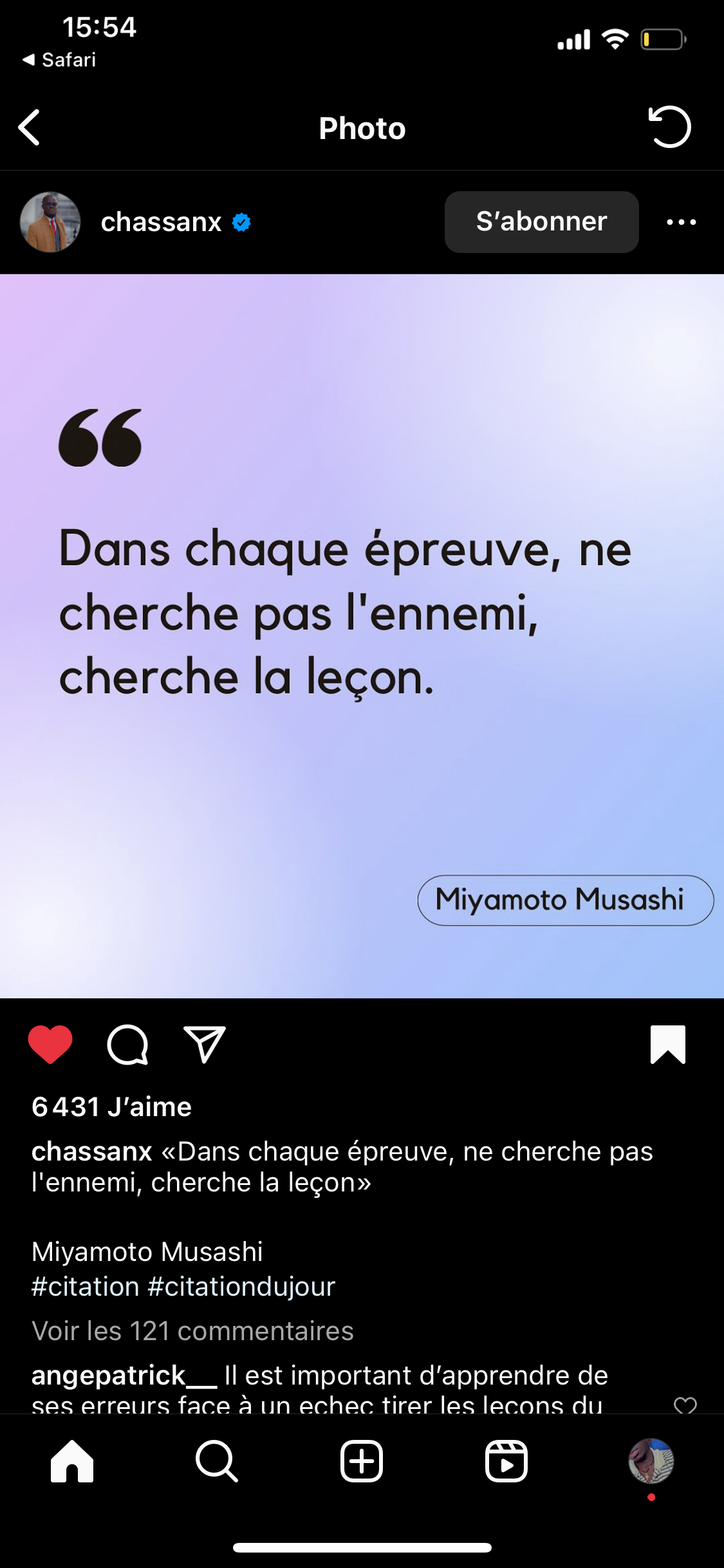Open the Search tab

click(x=217, y=1461)
